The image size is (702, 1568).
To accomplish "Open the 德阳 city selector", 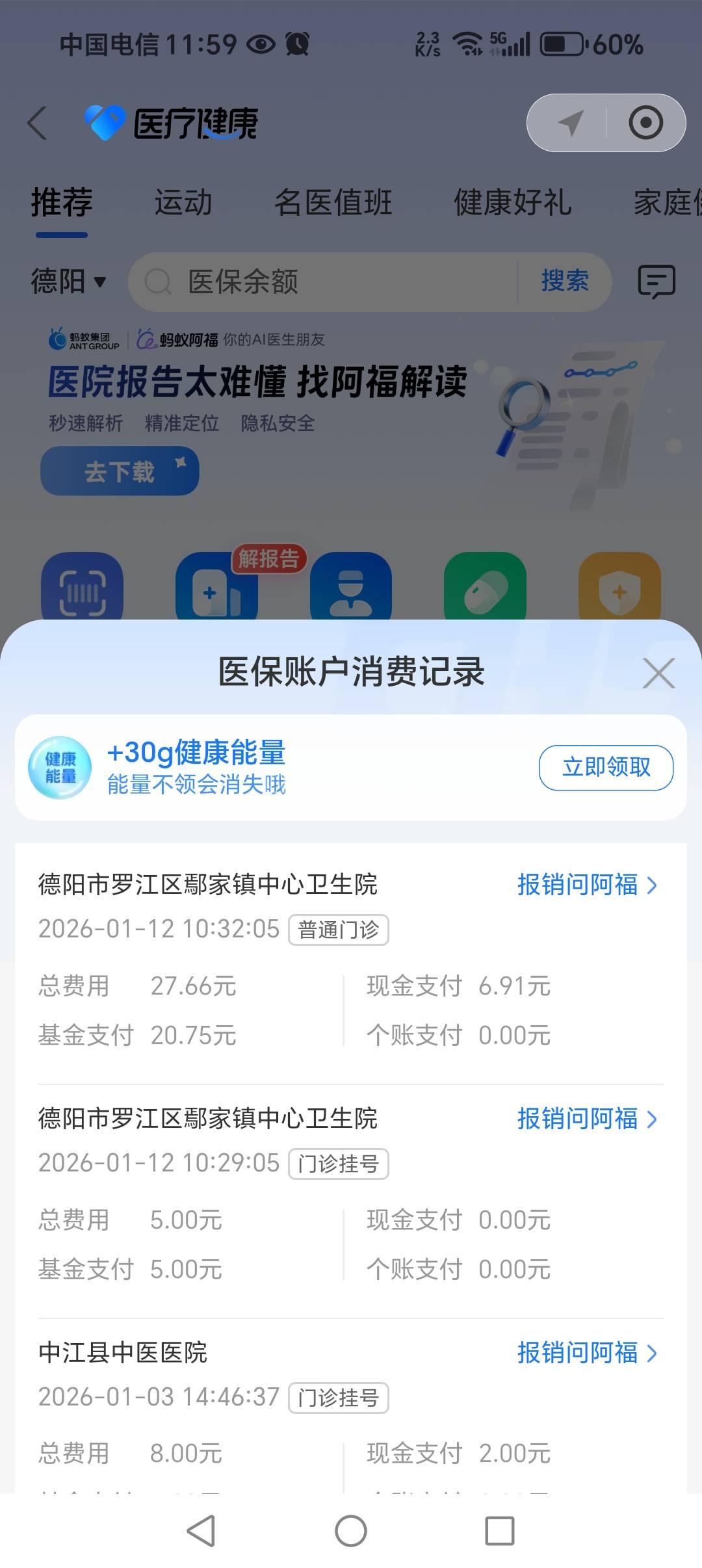I will click(68, 281).
